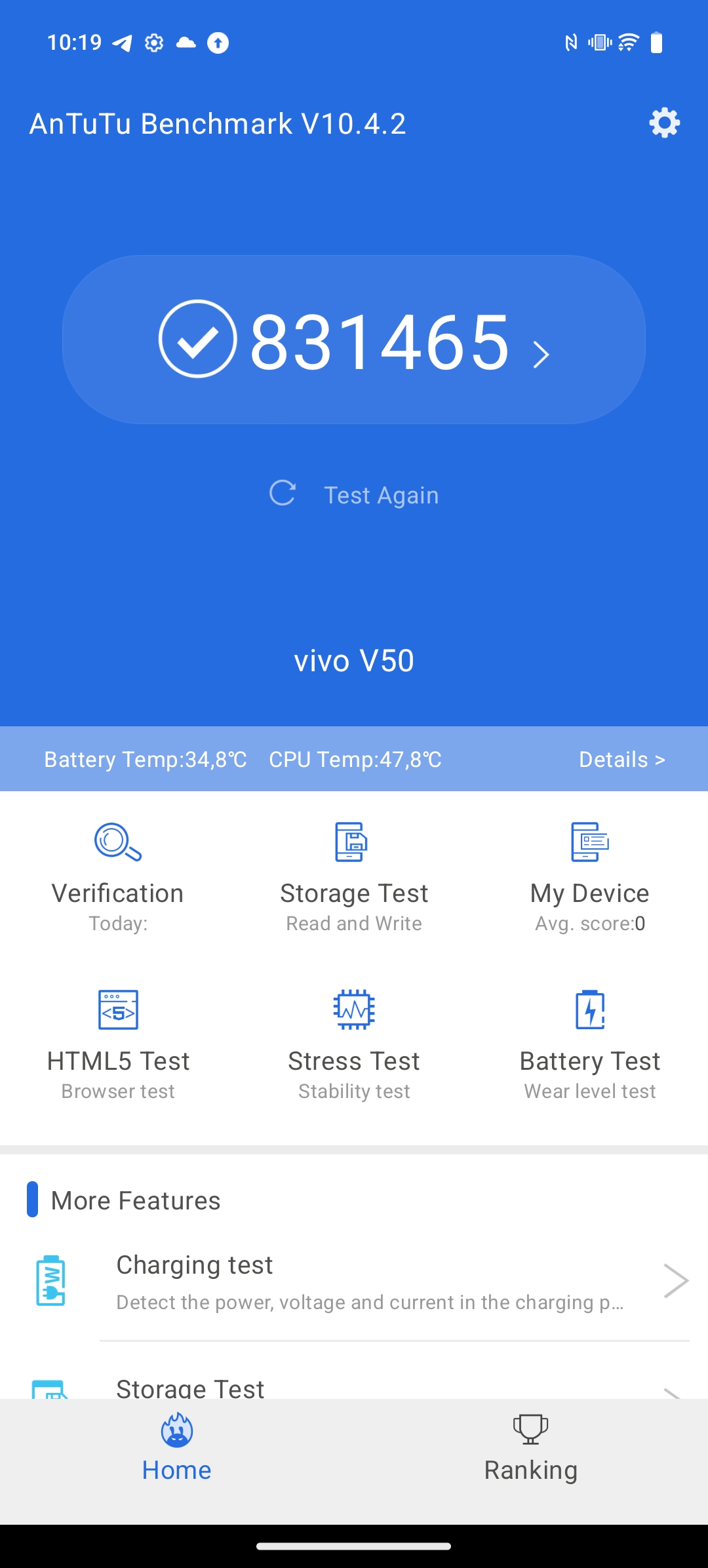Open temperature Details link
This screenshot has width=708, height=1568.
tap(622, 759)
